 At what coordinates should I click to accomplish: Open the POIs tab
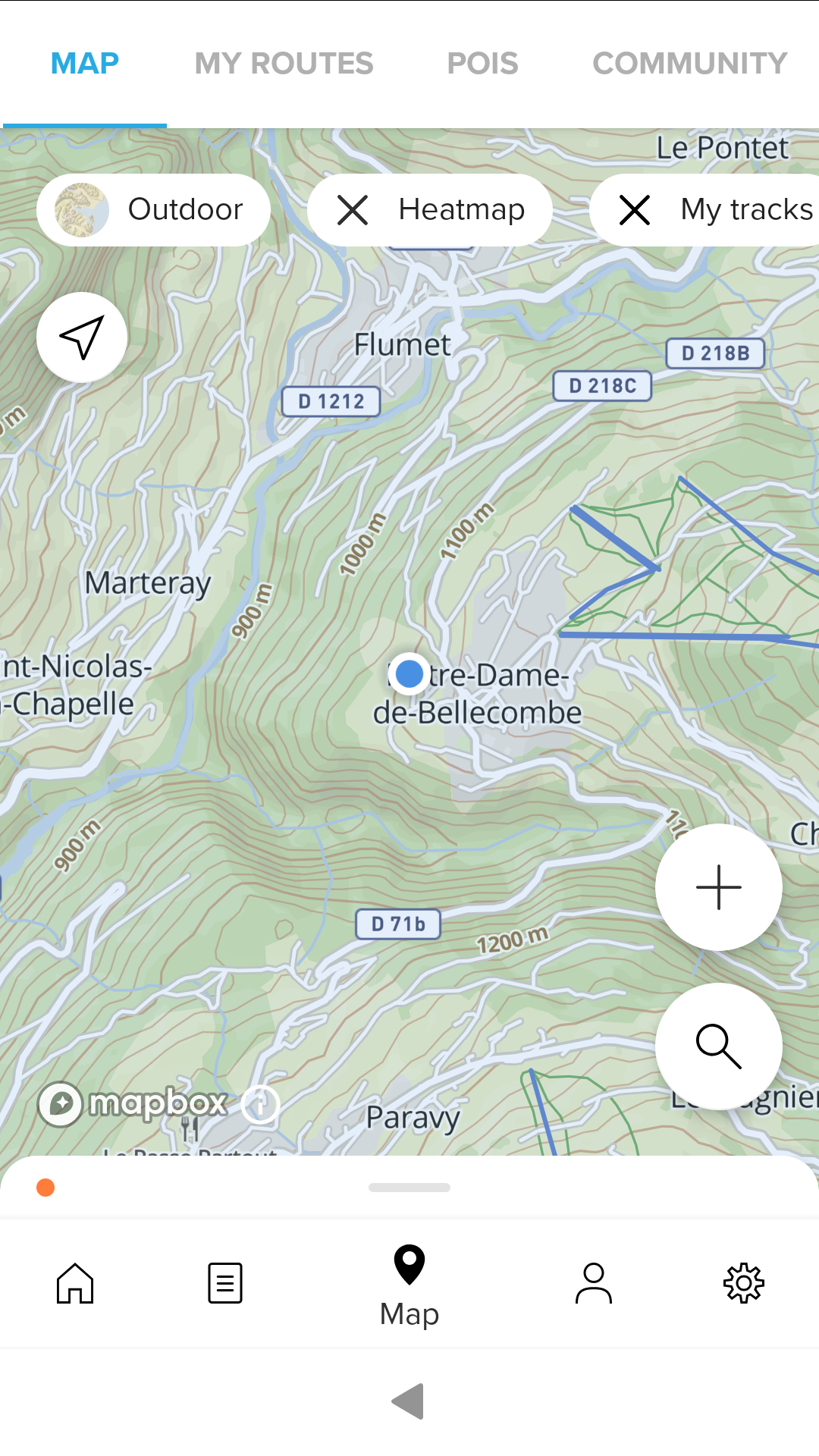click(x=482, y=64)
